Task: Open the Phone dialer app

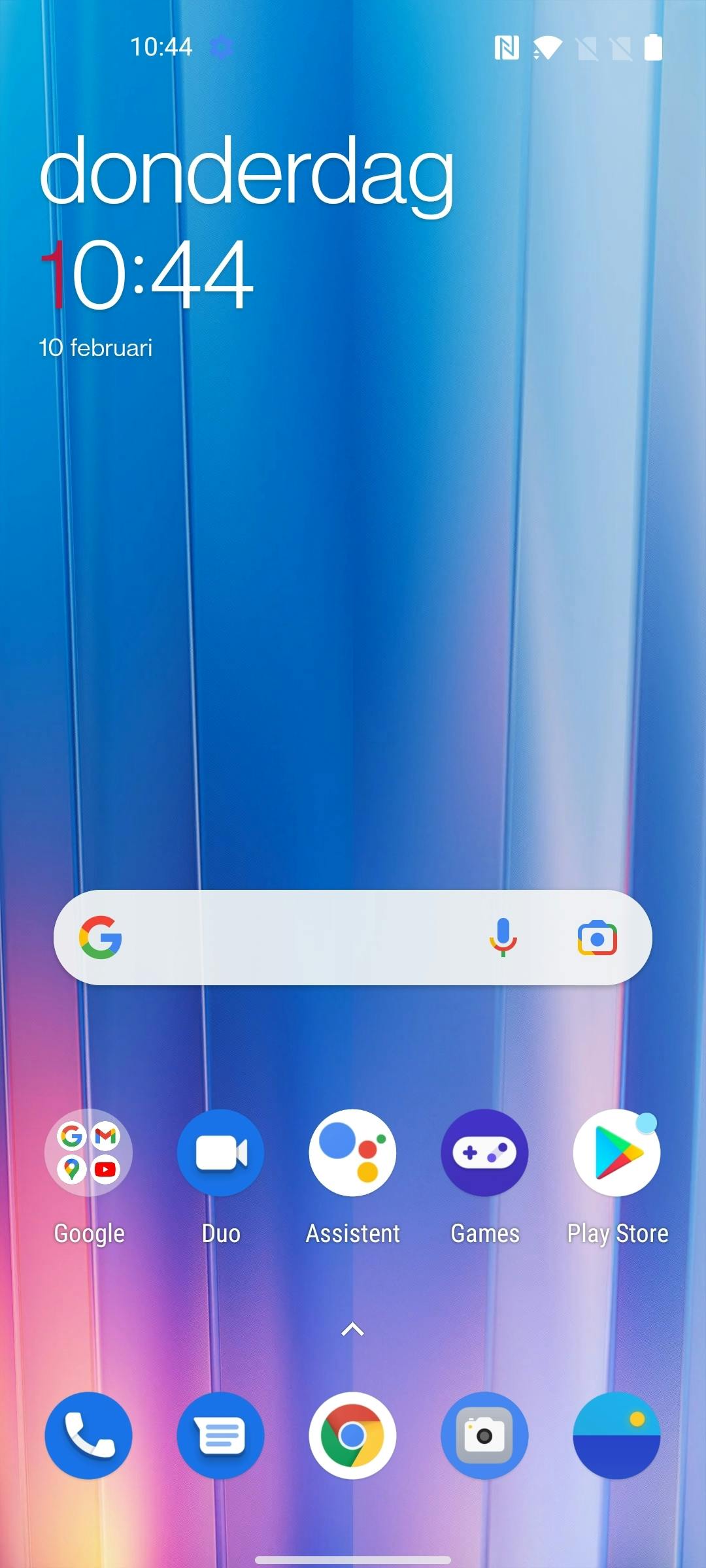Action: click(x=89, y=1435)
